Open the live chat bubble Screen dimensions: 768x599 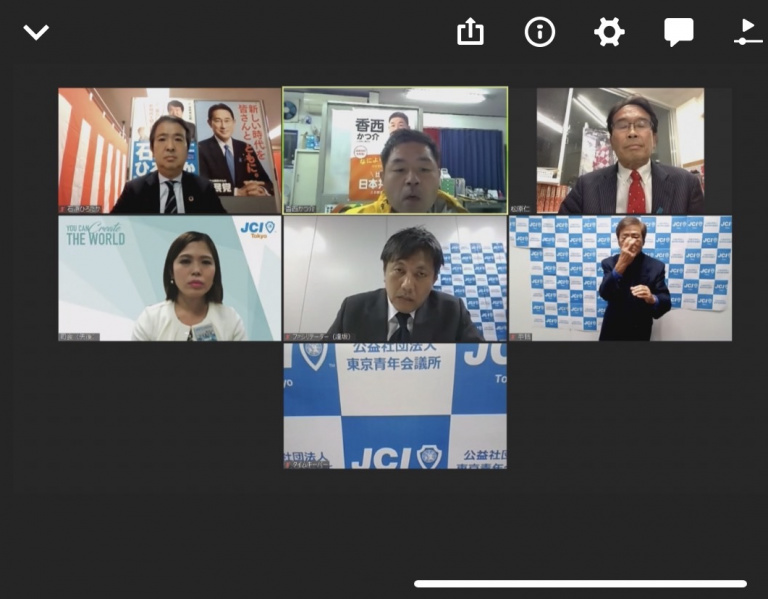point(679,32)
